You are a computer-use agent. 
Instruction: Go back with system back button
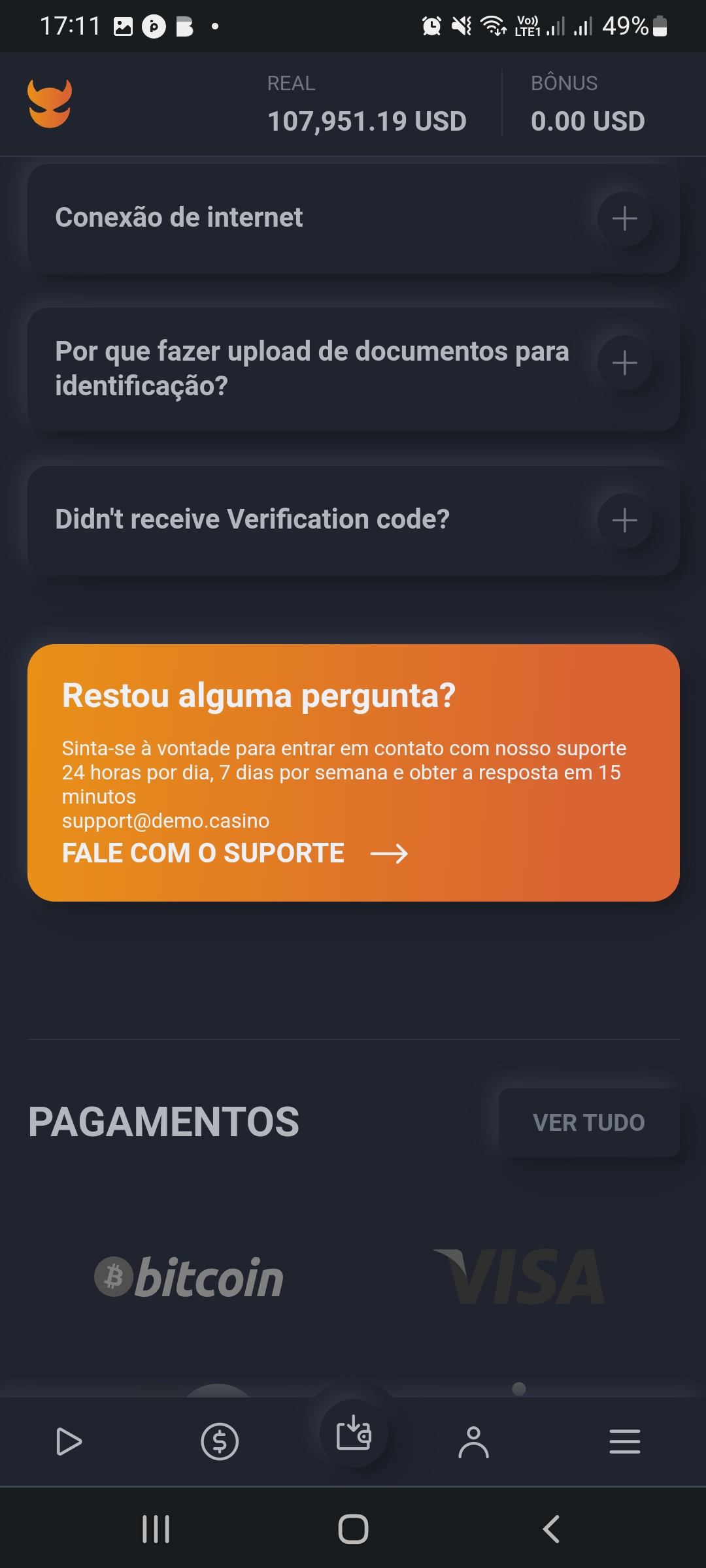(x=551, y=1529)
